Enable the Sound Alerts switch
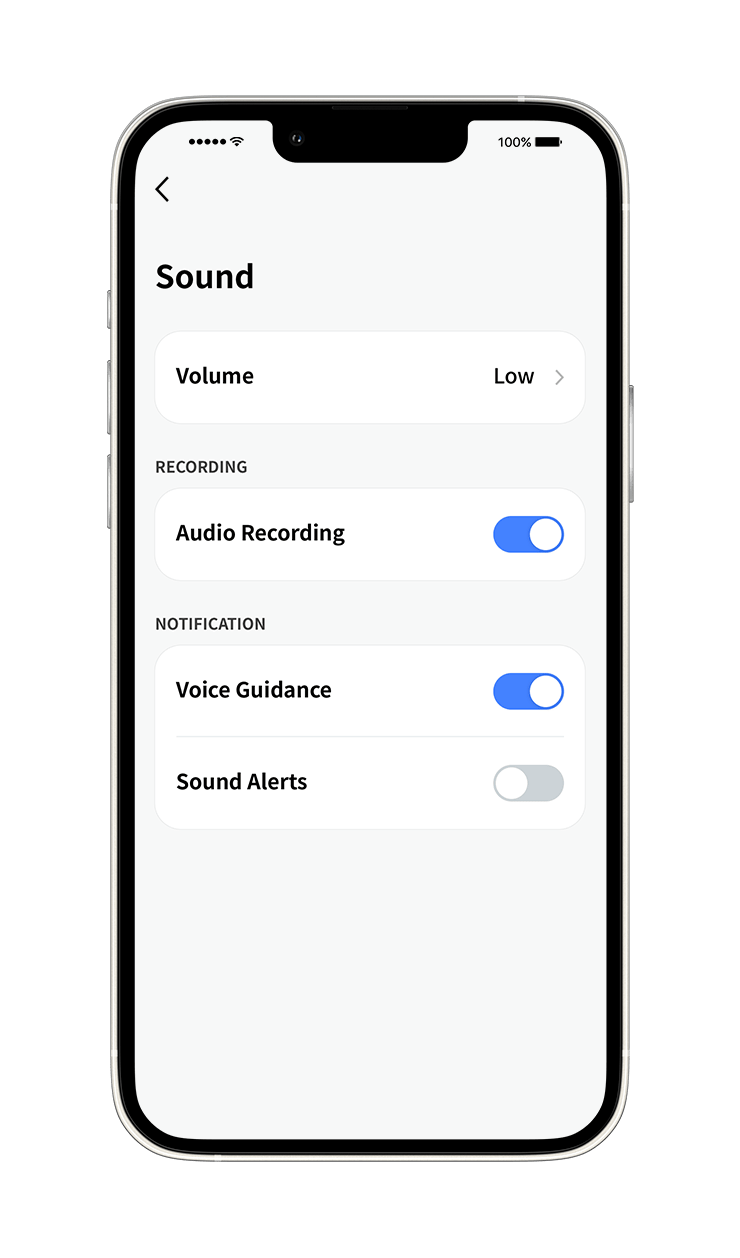Screen dimensions: 740x1258 pyautogui.click(x=528, y=783)
